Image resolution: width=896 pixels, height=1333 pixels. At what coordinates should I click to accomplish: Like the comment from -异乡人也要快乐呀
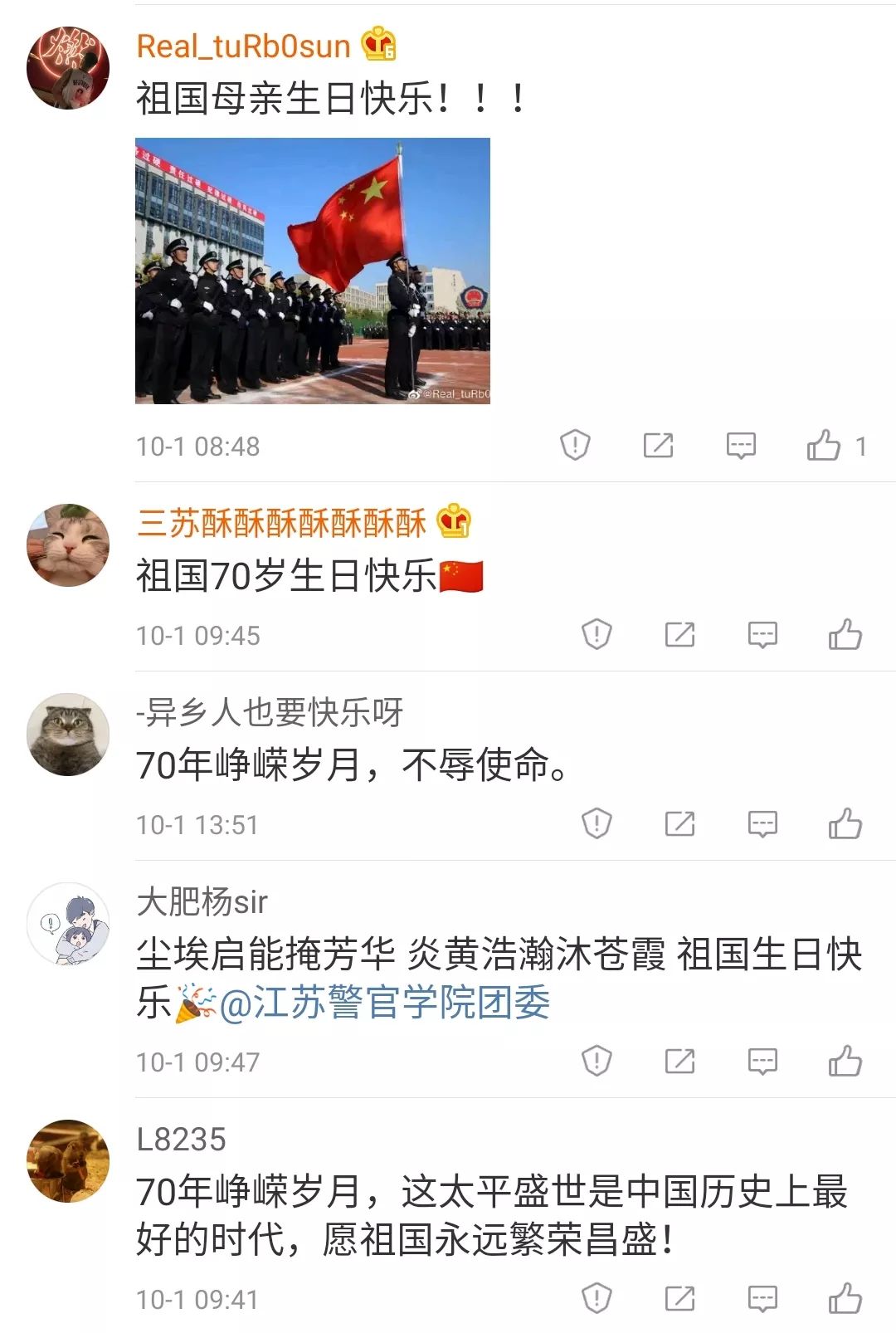(845, 824)
